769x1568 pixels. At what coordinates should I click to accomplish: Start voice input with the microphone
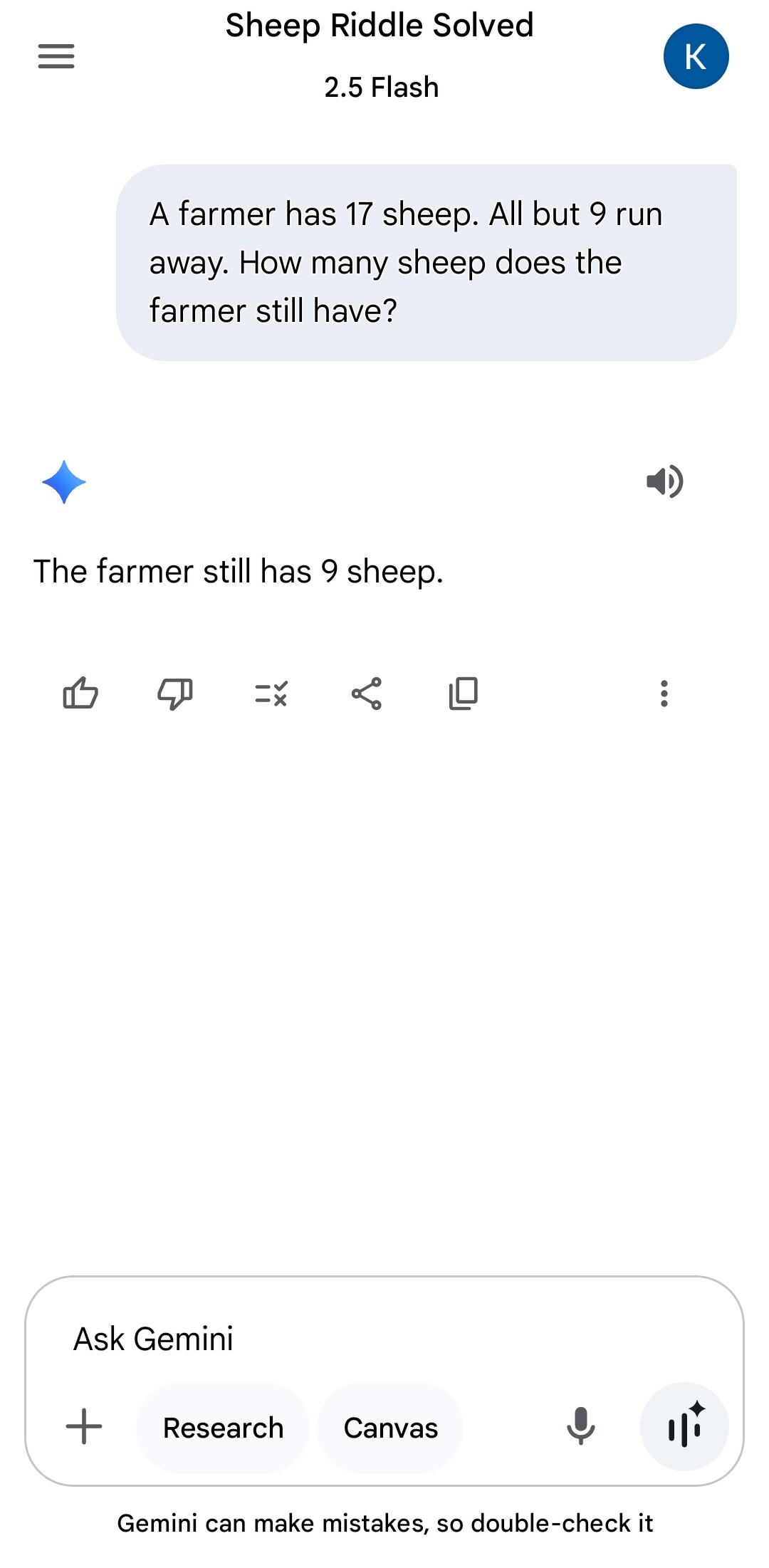(580, 1426)
